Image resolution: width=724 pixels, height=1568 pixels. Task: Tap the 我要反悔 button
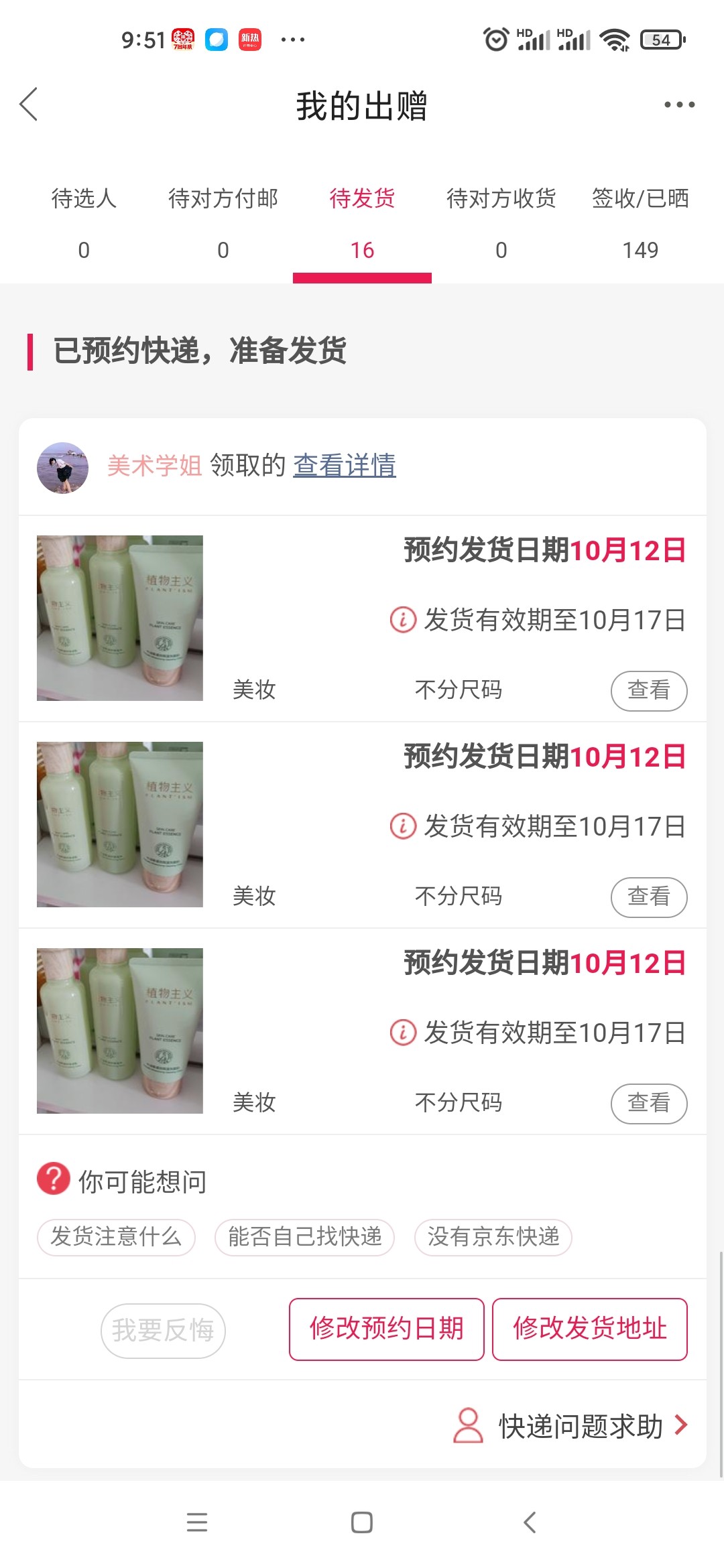[163, 1330]
